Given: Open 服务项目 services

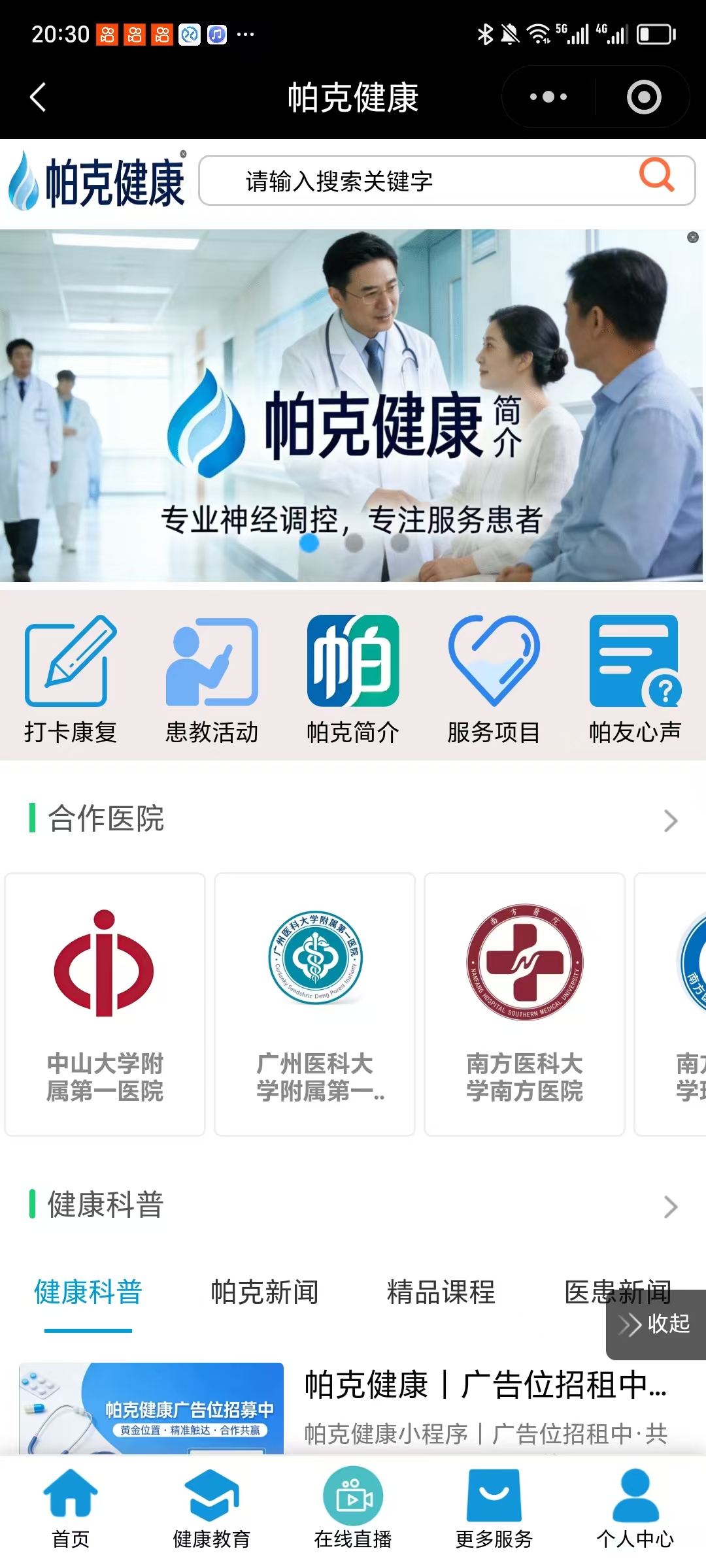Looking at the screenshot, I should point(494,679).
